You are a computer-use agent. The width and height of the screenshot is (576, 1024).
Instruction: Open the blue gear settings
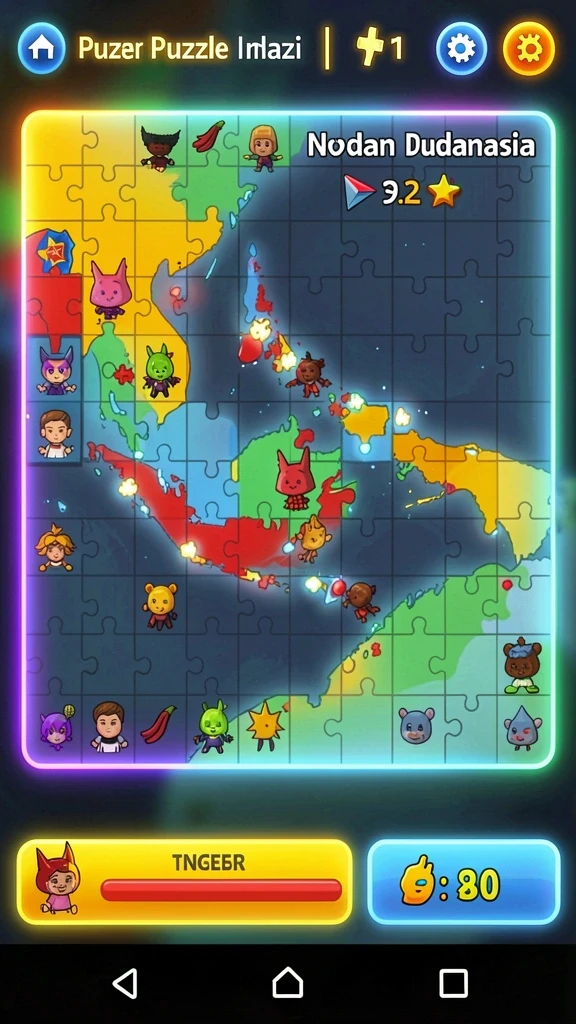pos(461,48)
